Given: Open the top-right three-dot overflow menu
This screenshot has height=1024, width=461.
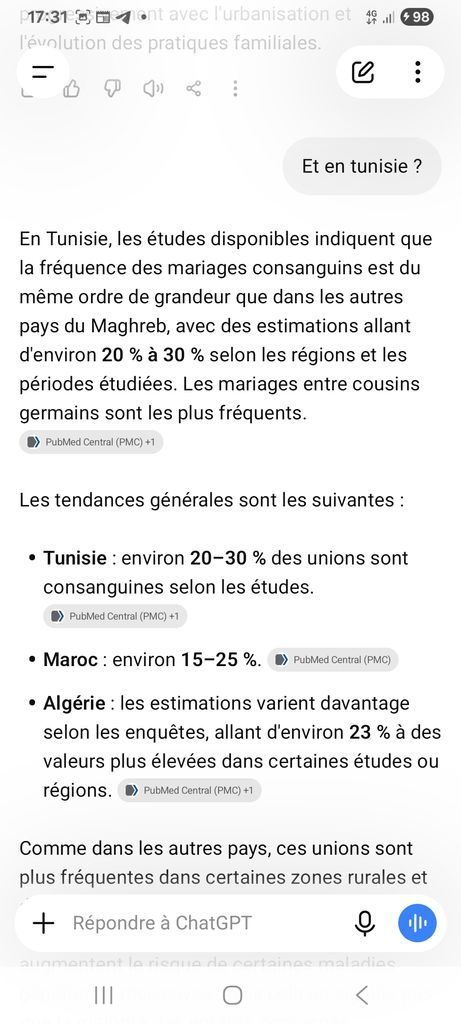Looking at the screenshot, I should click(x=417, y=72).
